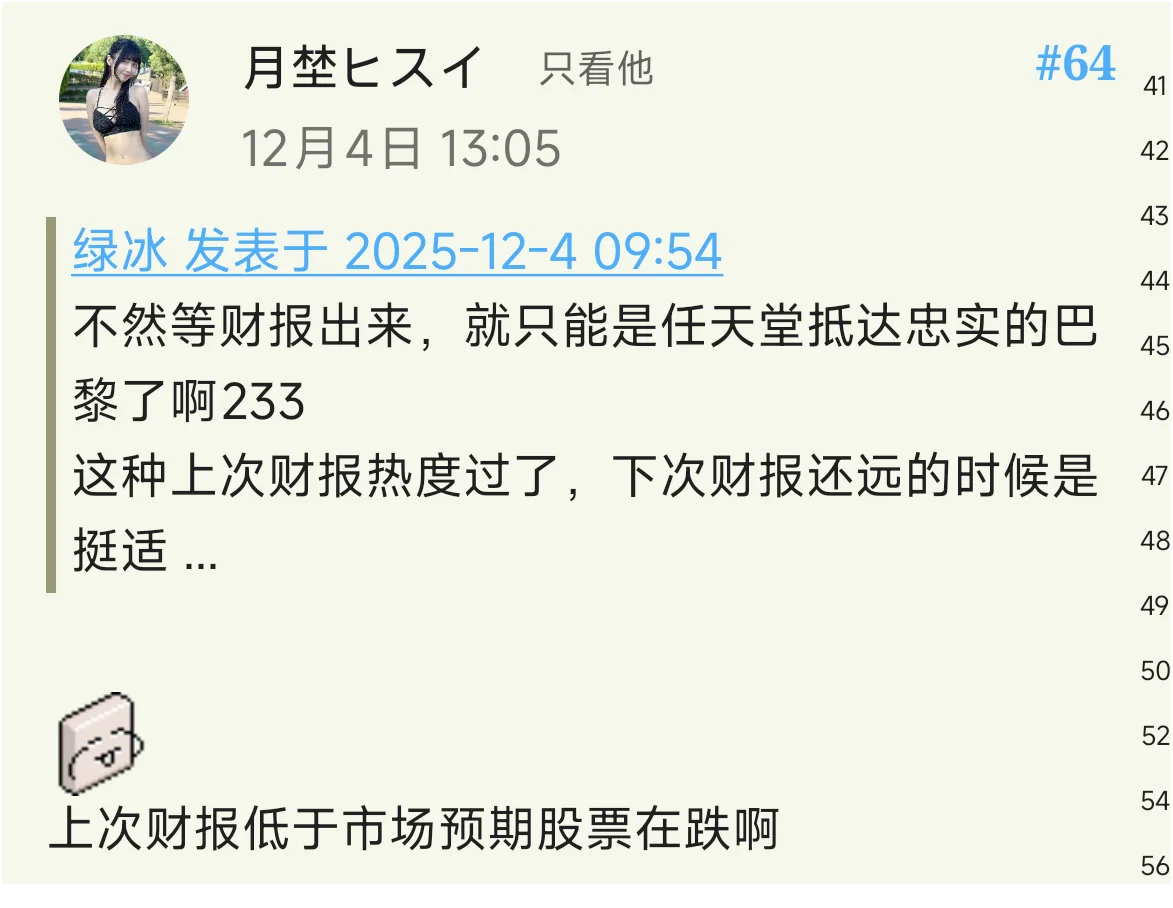Jump to floor 49 in side index
The height and width of the screenshot is (908, 1173).
[1155, 606]
